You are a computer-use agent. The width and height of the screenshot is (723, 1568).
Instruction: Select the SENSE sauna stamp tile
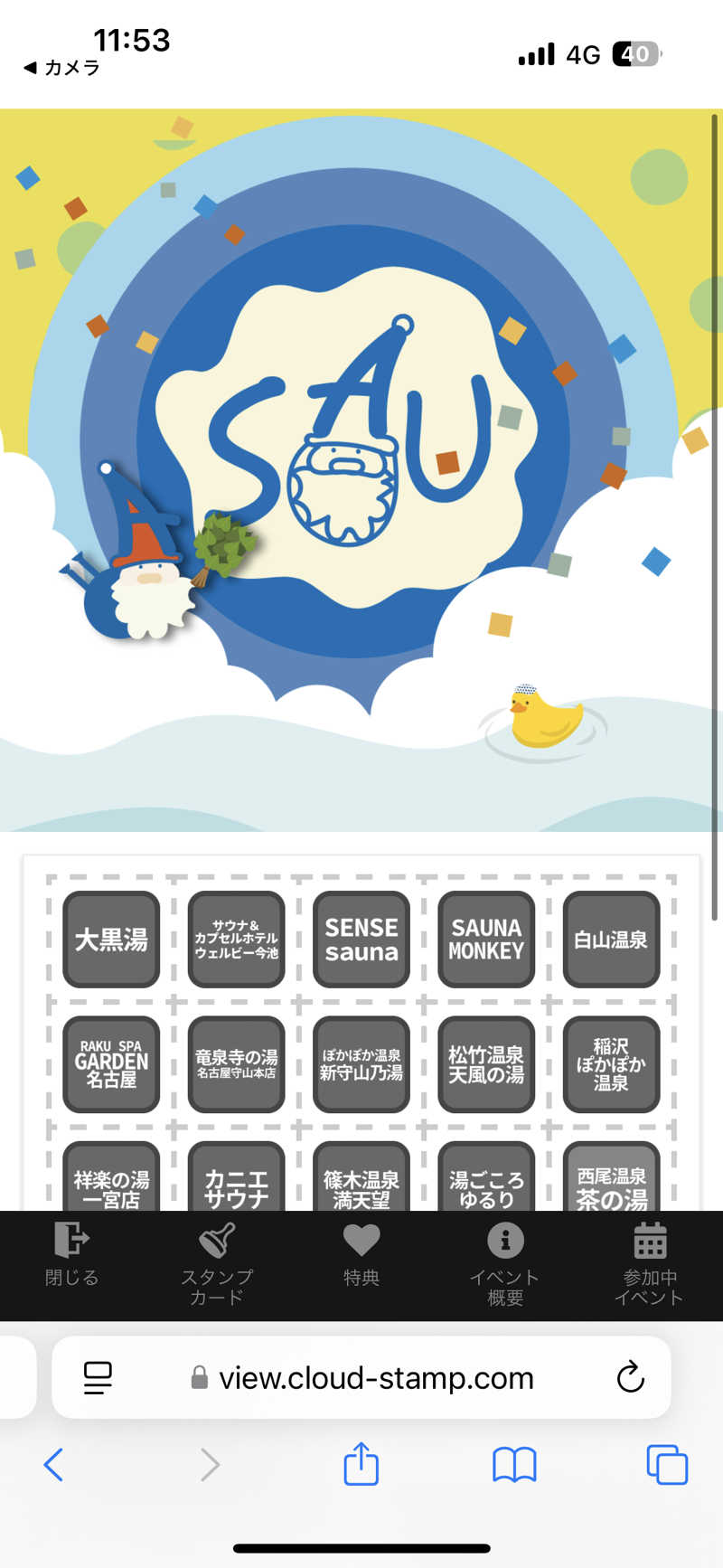(x=361, y=940)
